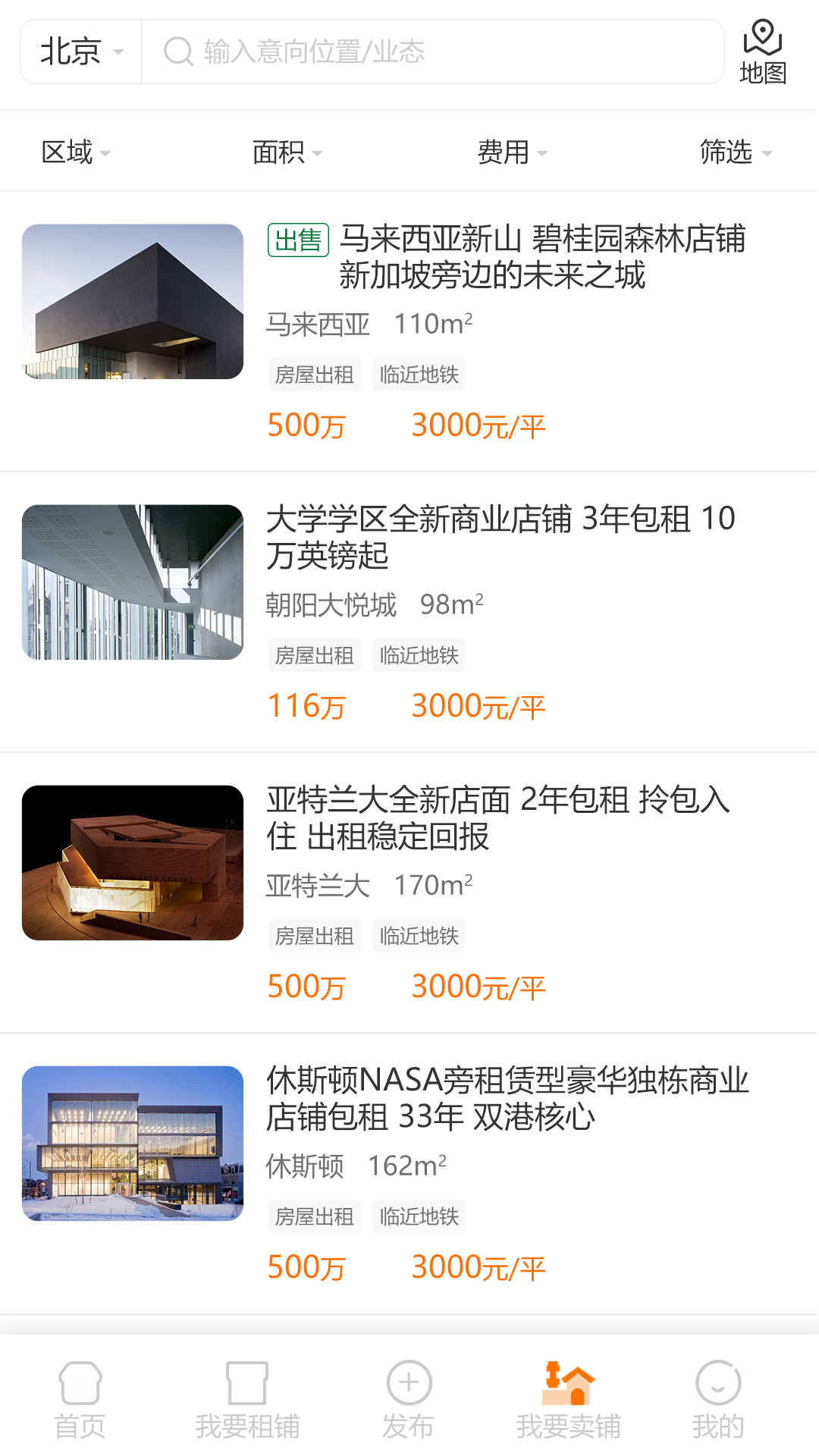Click the 116万 price on the university listing
The image size is (819, 1456).
(x=306, y=706)
